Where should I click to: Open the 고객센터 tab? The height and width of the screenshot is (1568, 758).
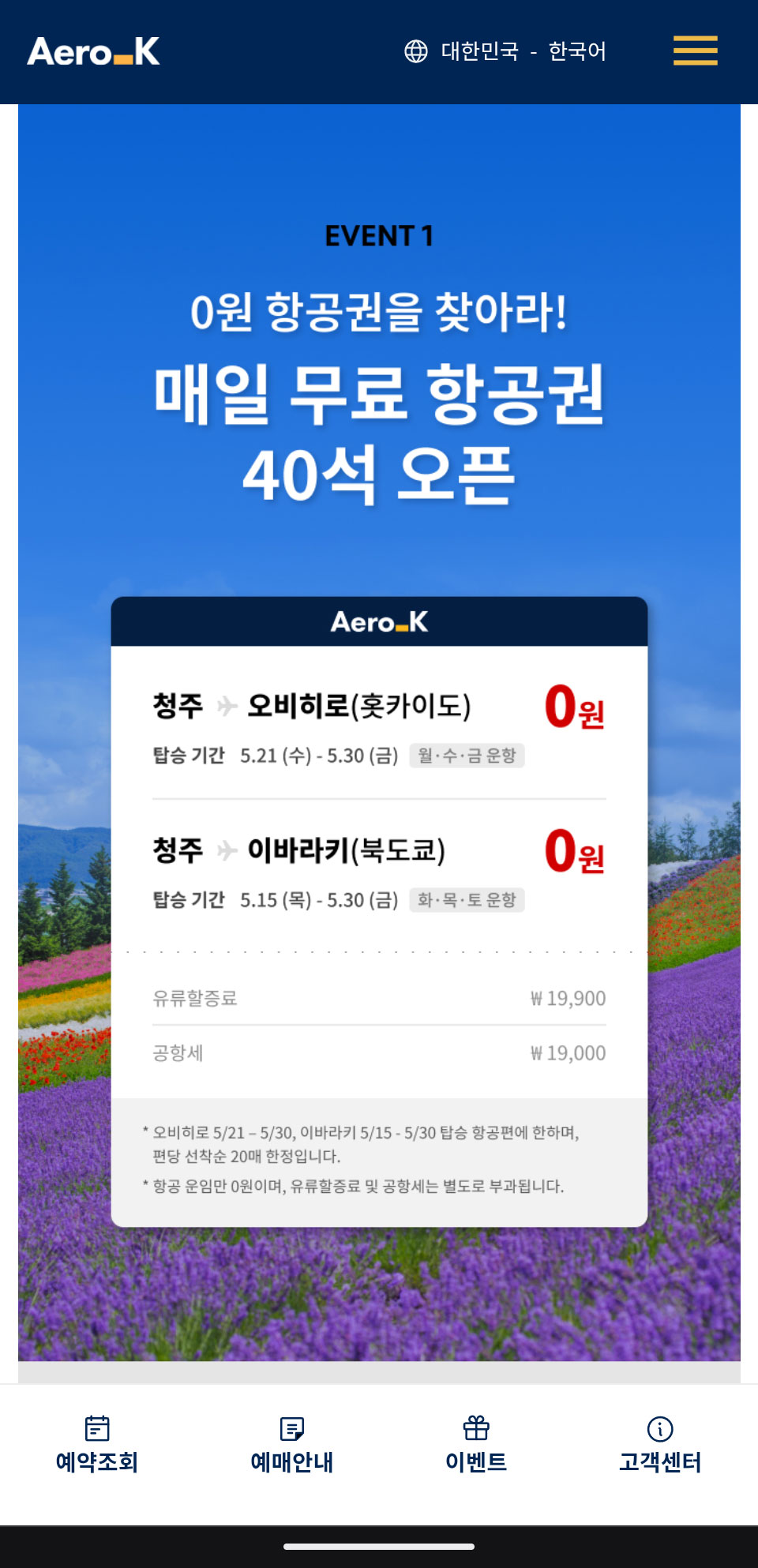click(660, 1445)
